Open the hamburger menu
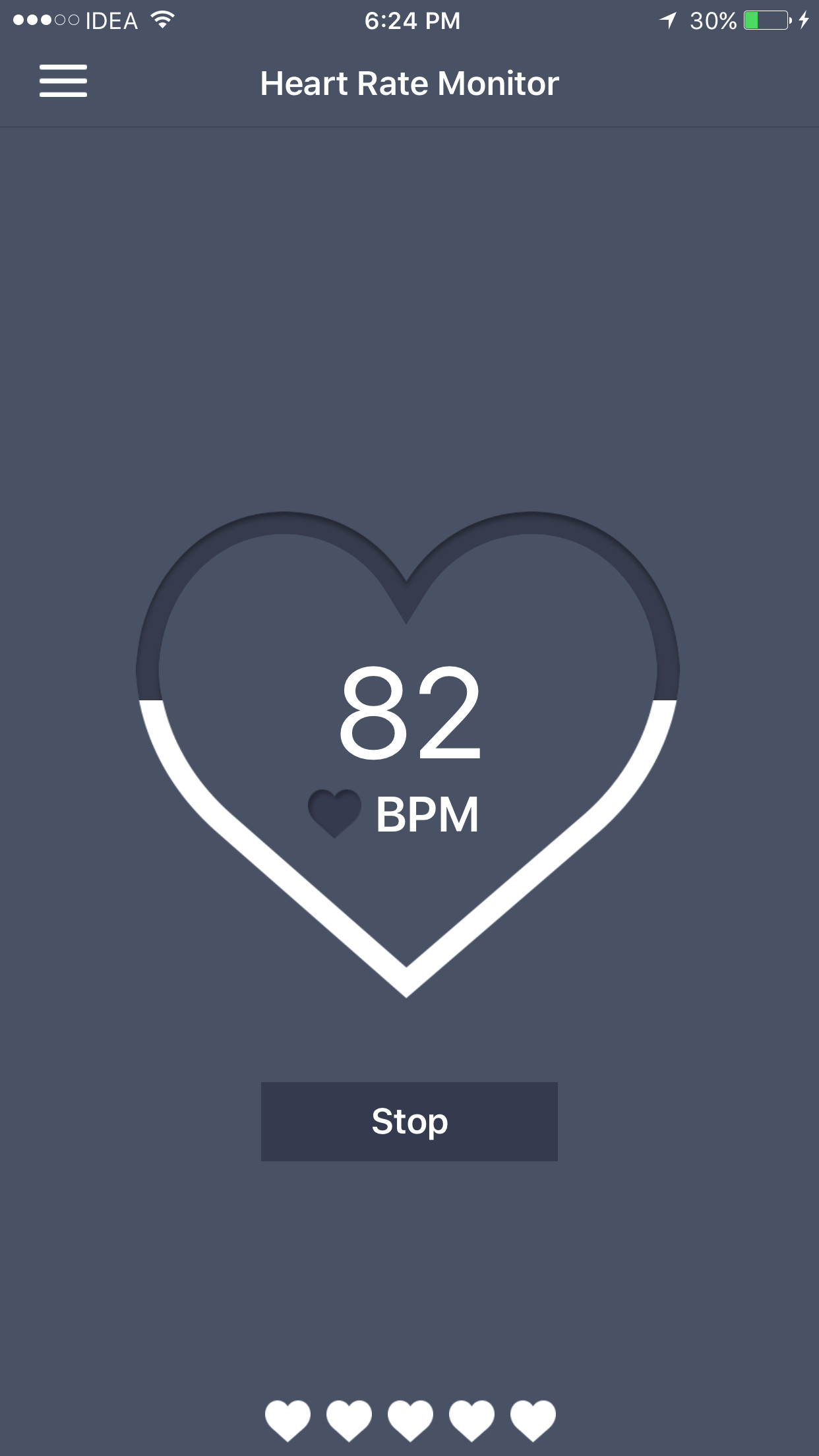 pyautogui.click(x=63, y=81)
